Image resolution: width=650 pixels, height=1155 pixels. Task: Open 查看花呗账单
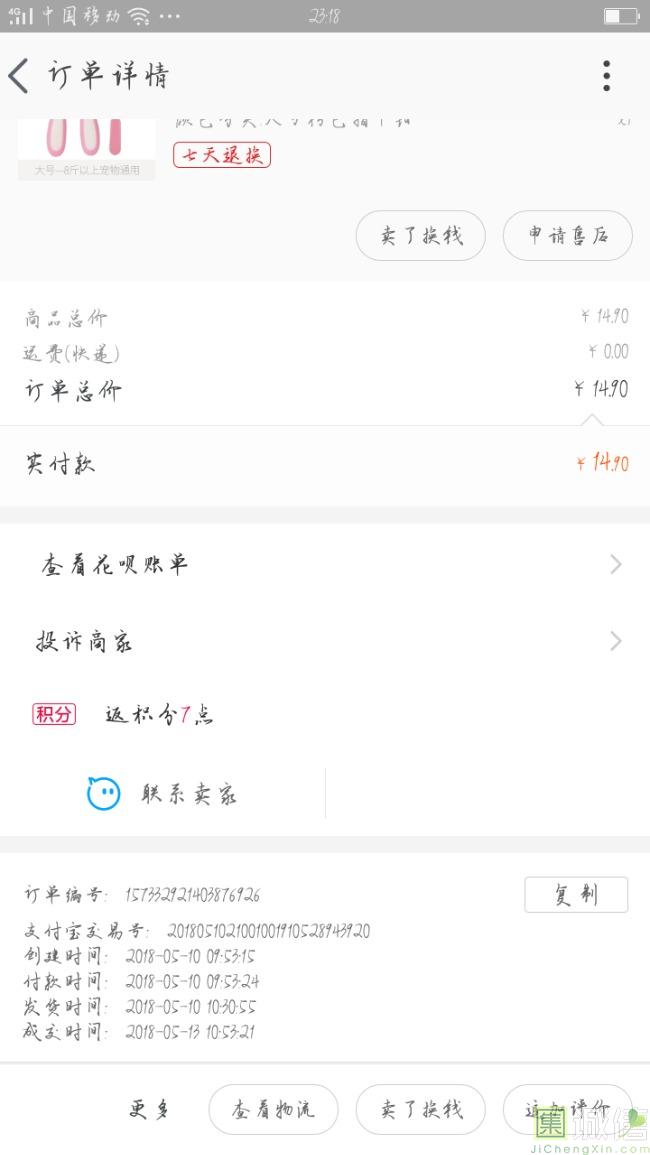325,565
